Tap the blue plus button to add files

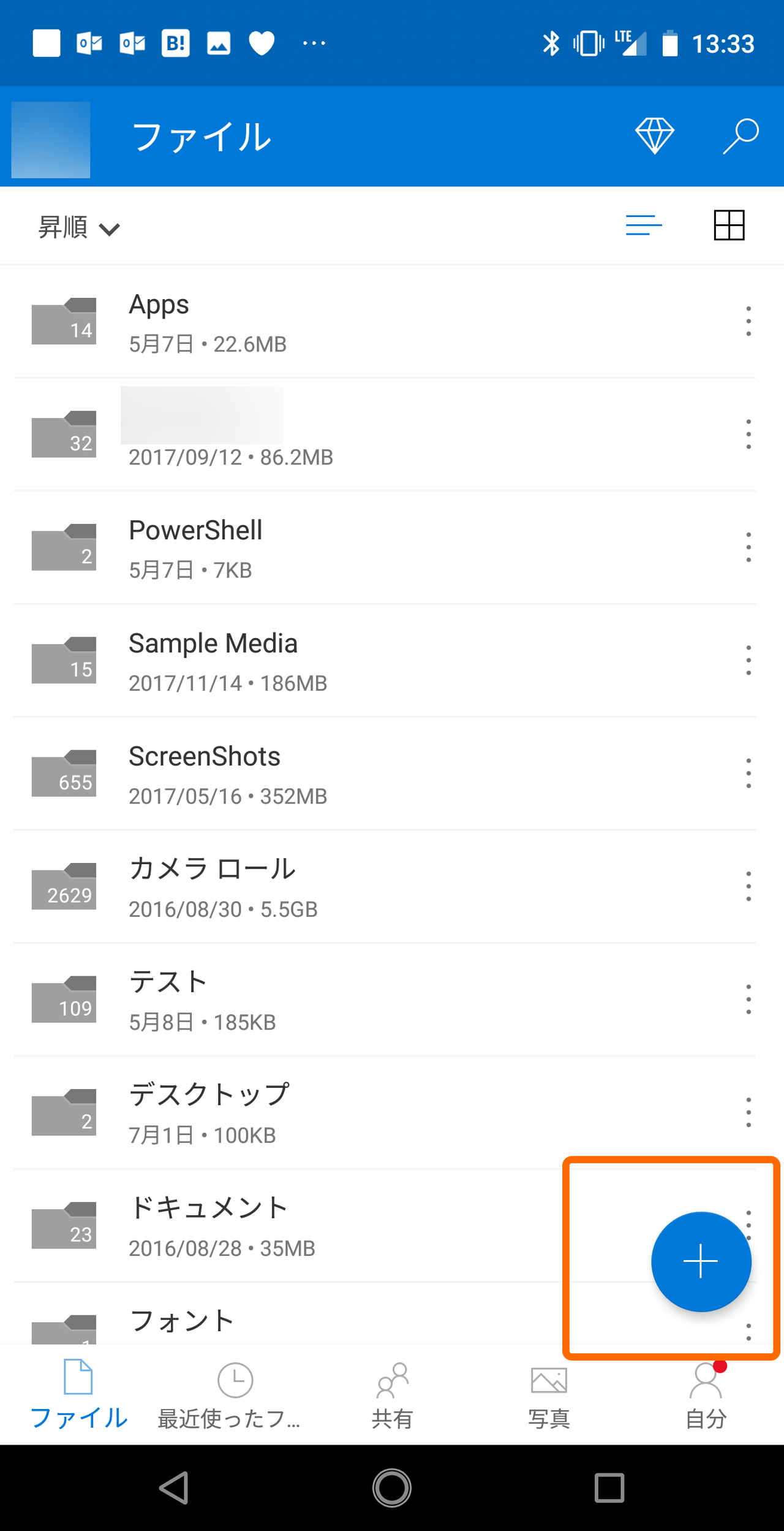coord(701,1261)
